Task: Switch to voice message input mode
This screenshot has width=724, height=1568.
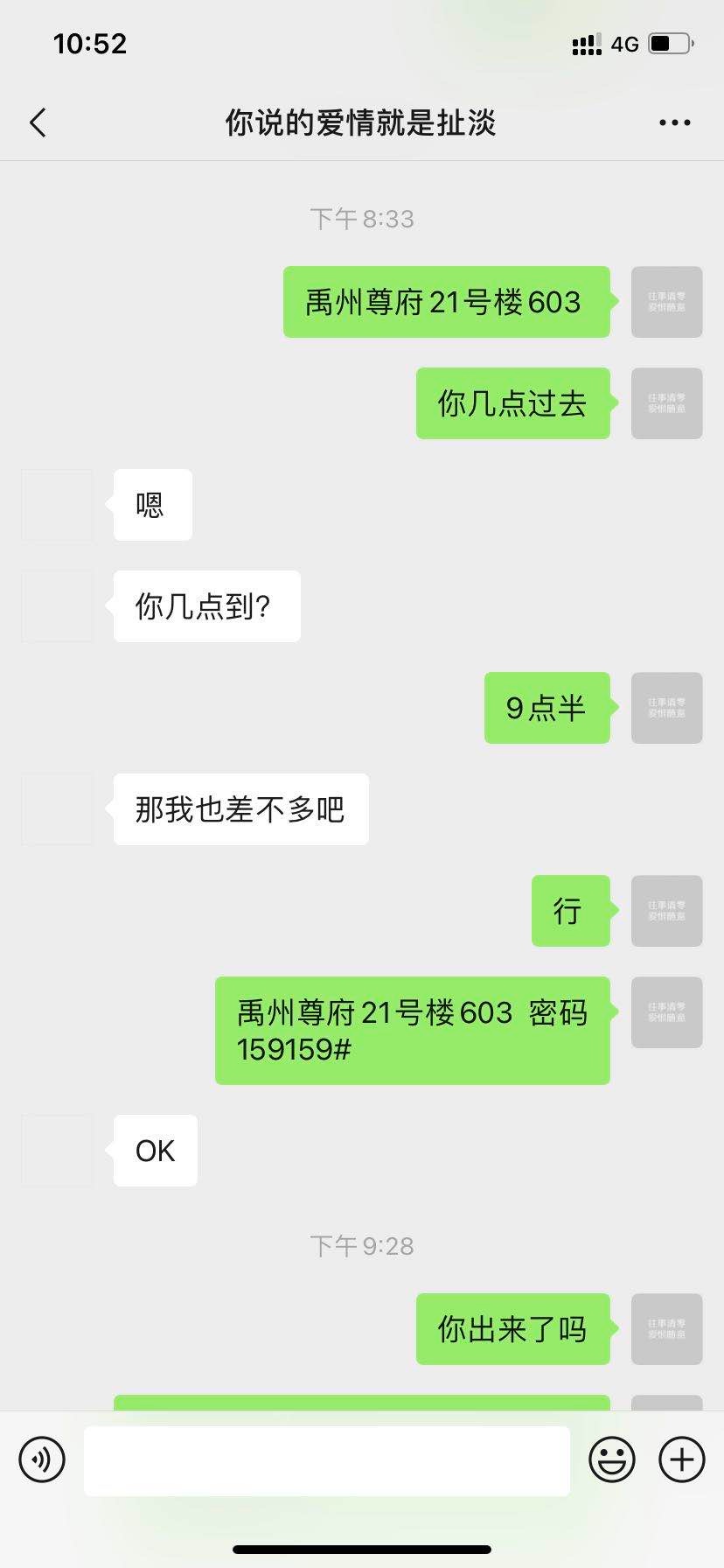Action: pyautogui.click(x=42, y=1459)
